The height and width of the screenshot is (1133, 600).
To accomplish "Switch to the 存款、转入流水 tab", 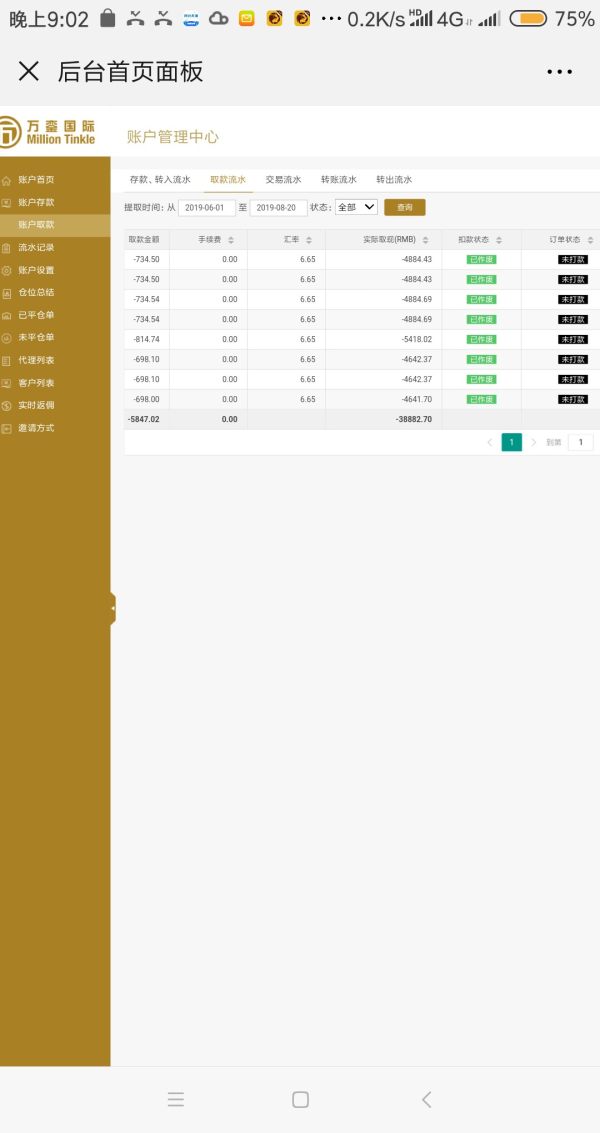I will click(x=160, y=180).
